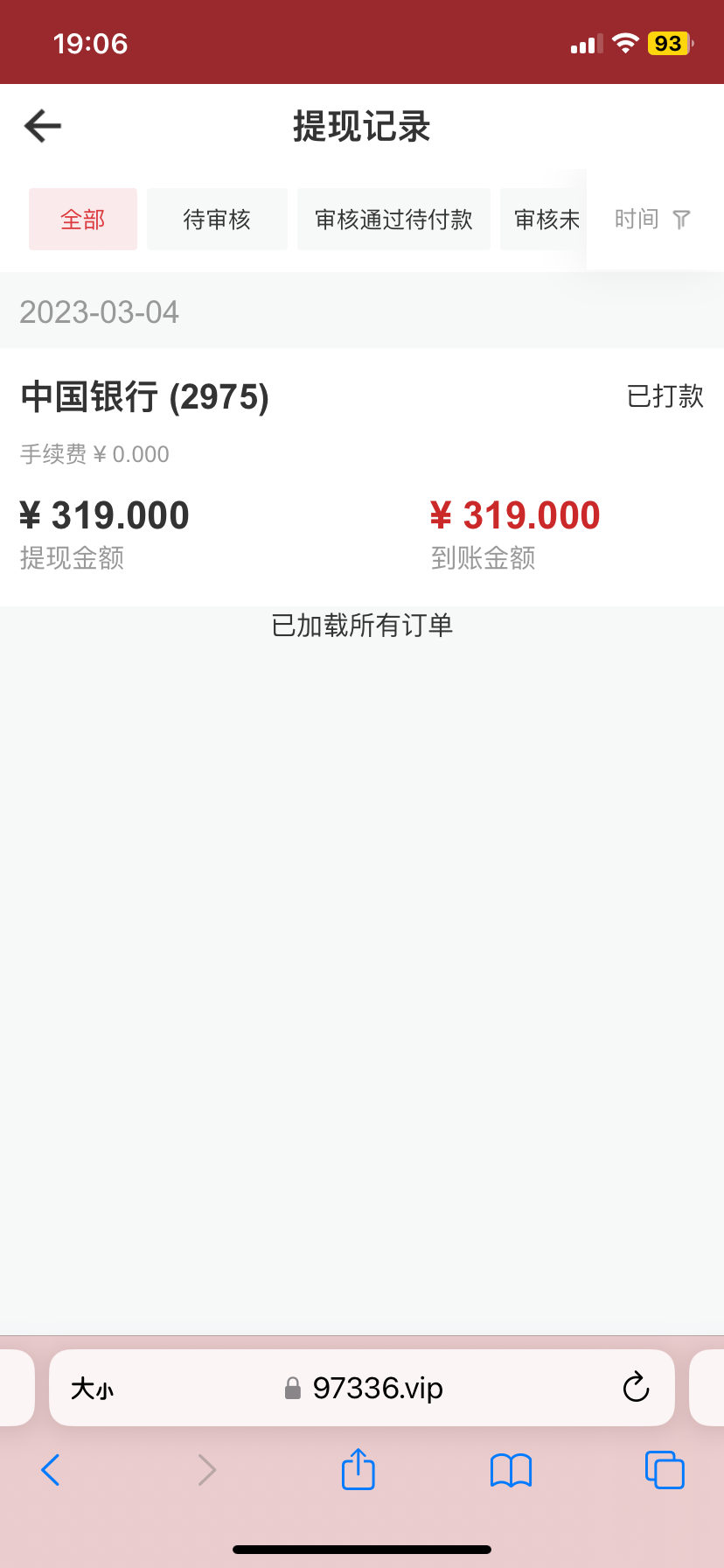This screenshot has height=1568, width=724.
Task: Open the 审核未 partially visible tab
Action: (x=545, y=220)
